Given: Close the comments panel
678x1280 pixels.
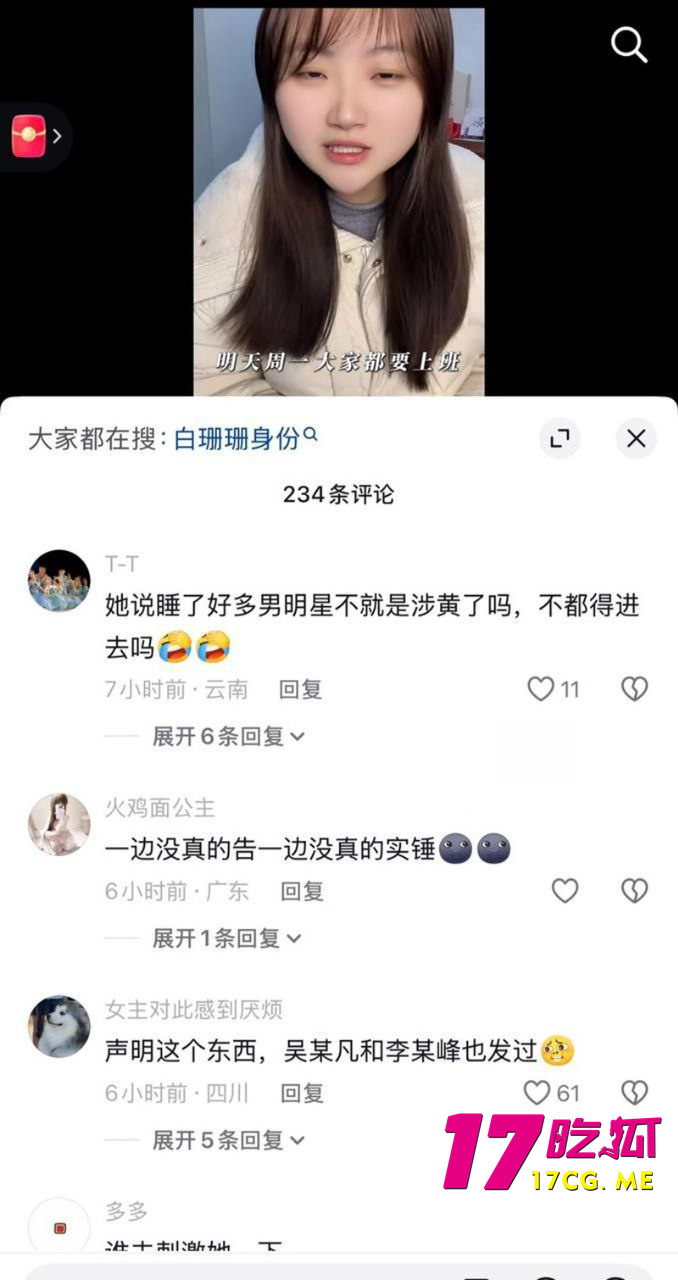Looking at the screenshot, I should 636,438.
